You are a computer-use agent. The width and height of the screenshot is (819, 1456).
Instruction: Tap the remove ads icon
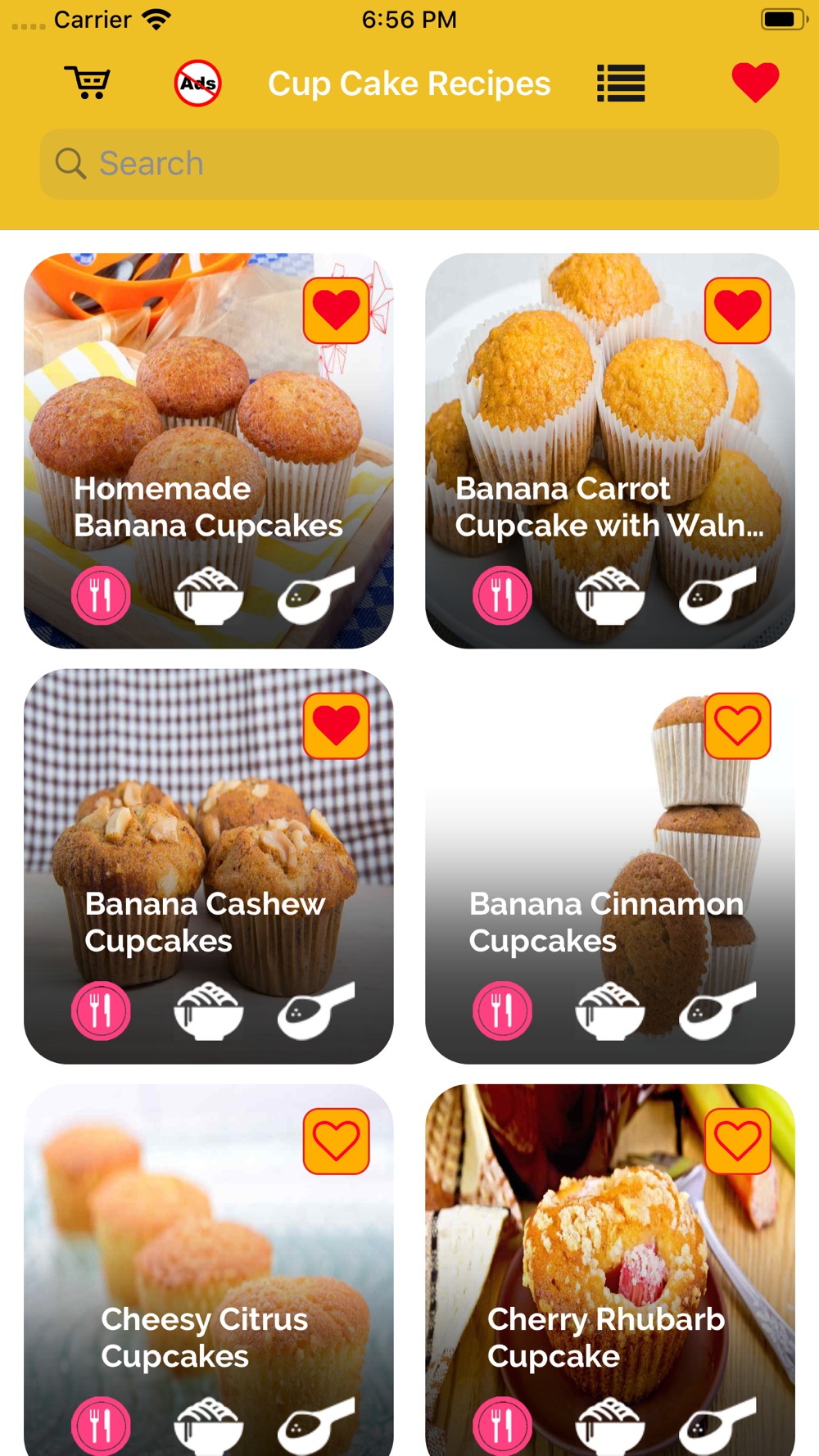coord(197,83)
